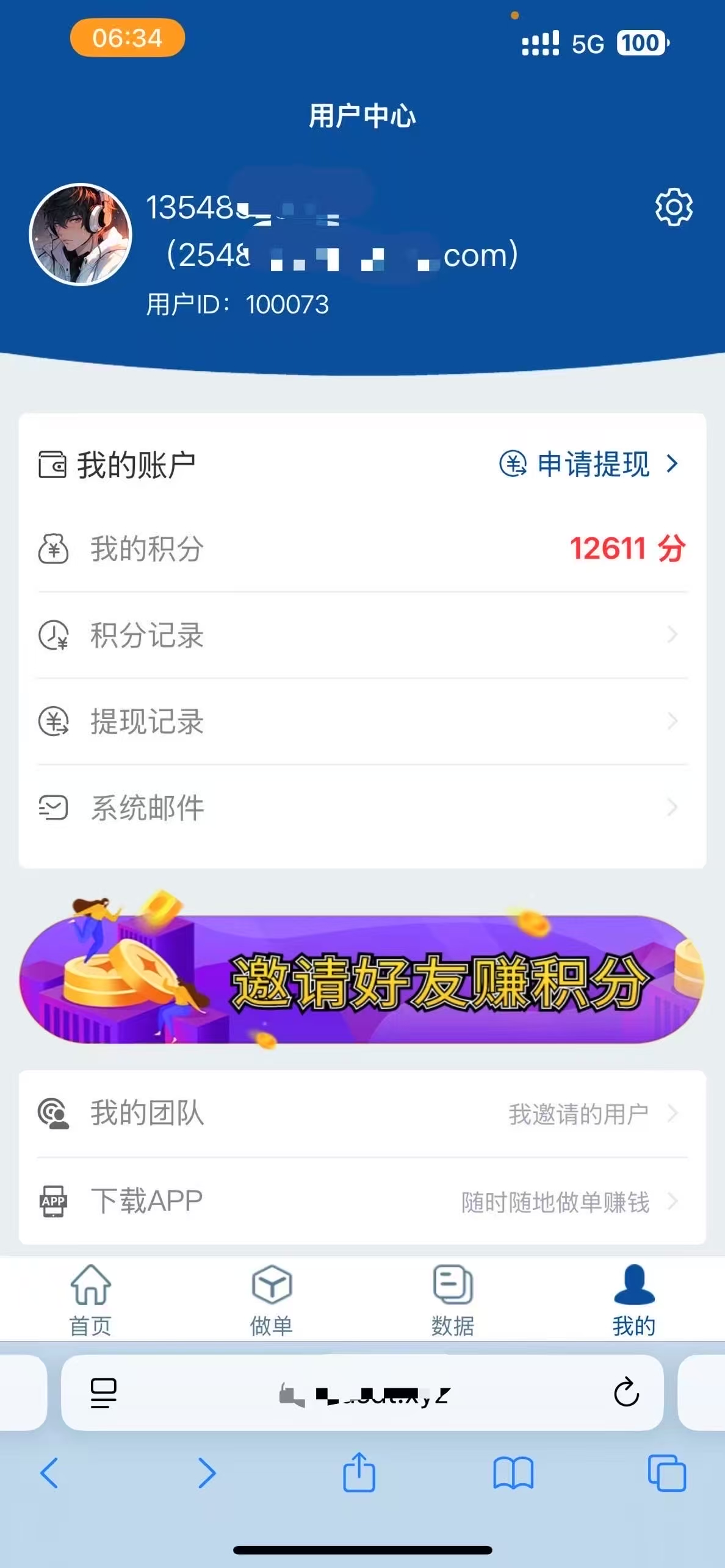
Task: Tap the user profile avatar
Action: (x=81, y=235)
